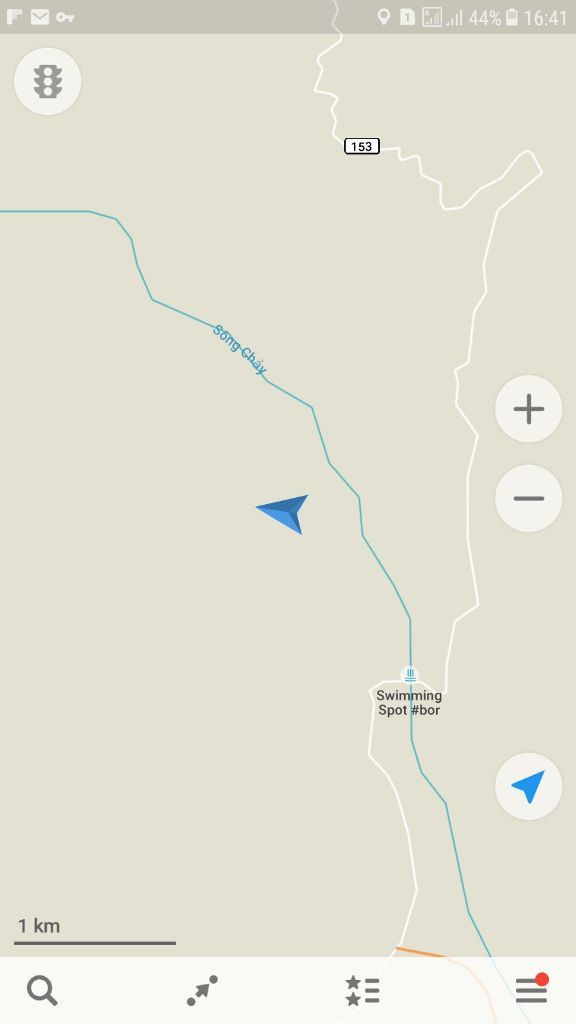Select the Swimming Spot #bor marker
Image resolution: width=576 pixels, height=1024 pixels.
coord(410,675)
